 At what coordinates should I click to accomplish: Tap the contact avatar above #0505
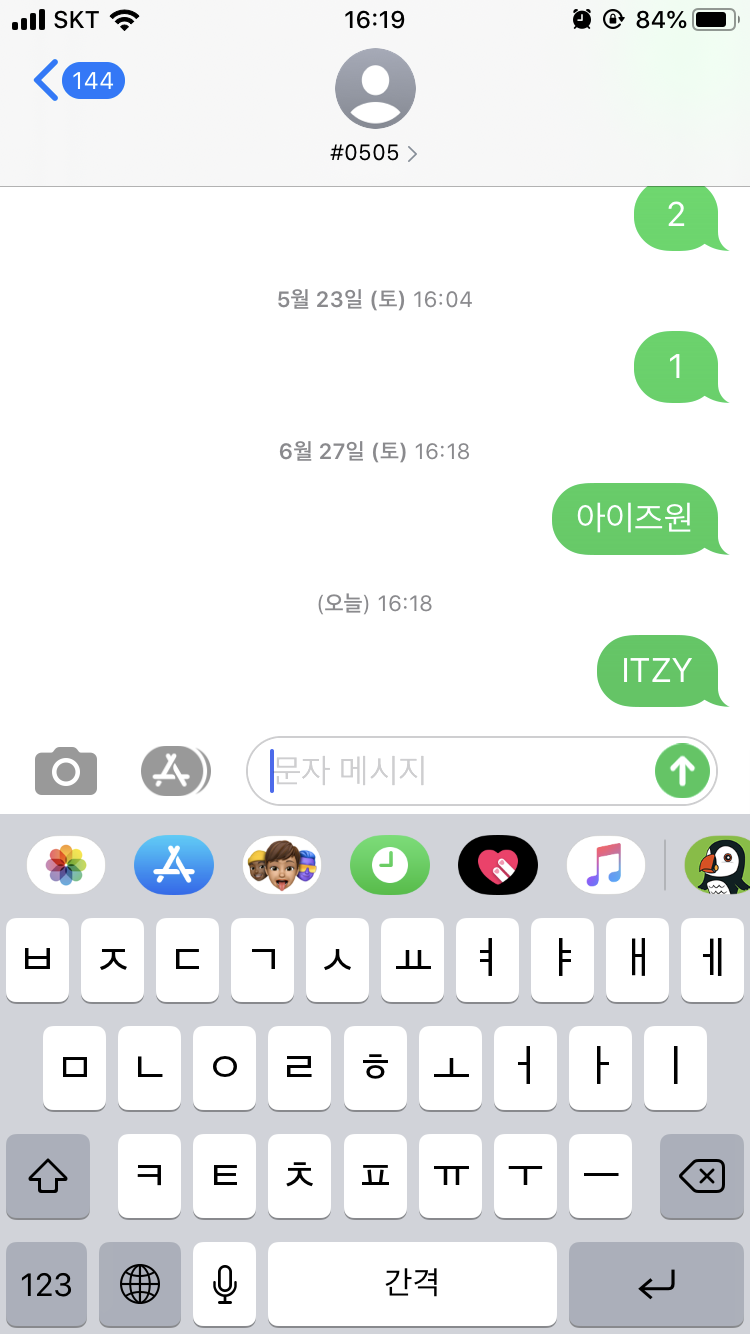[x=375, y=88]
